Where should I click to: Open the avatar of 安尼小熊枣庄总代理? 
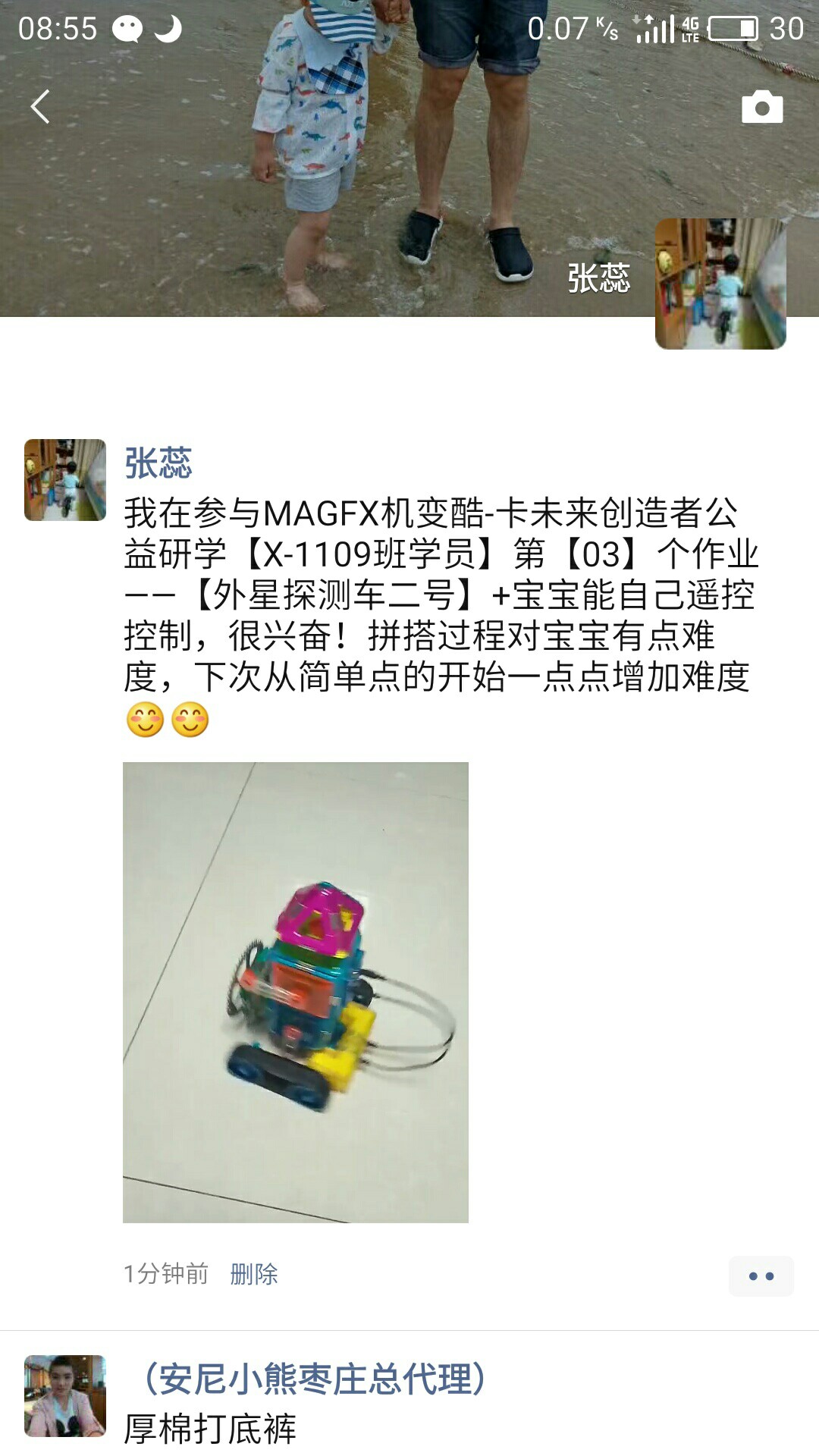pyautogui.click(x=65, y=1396)
